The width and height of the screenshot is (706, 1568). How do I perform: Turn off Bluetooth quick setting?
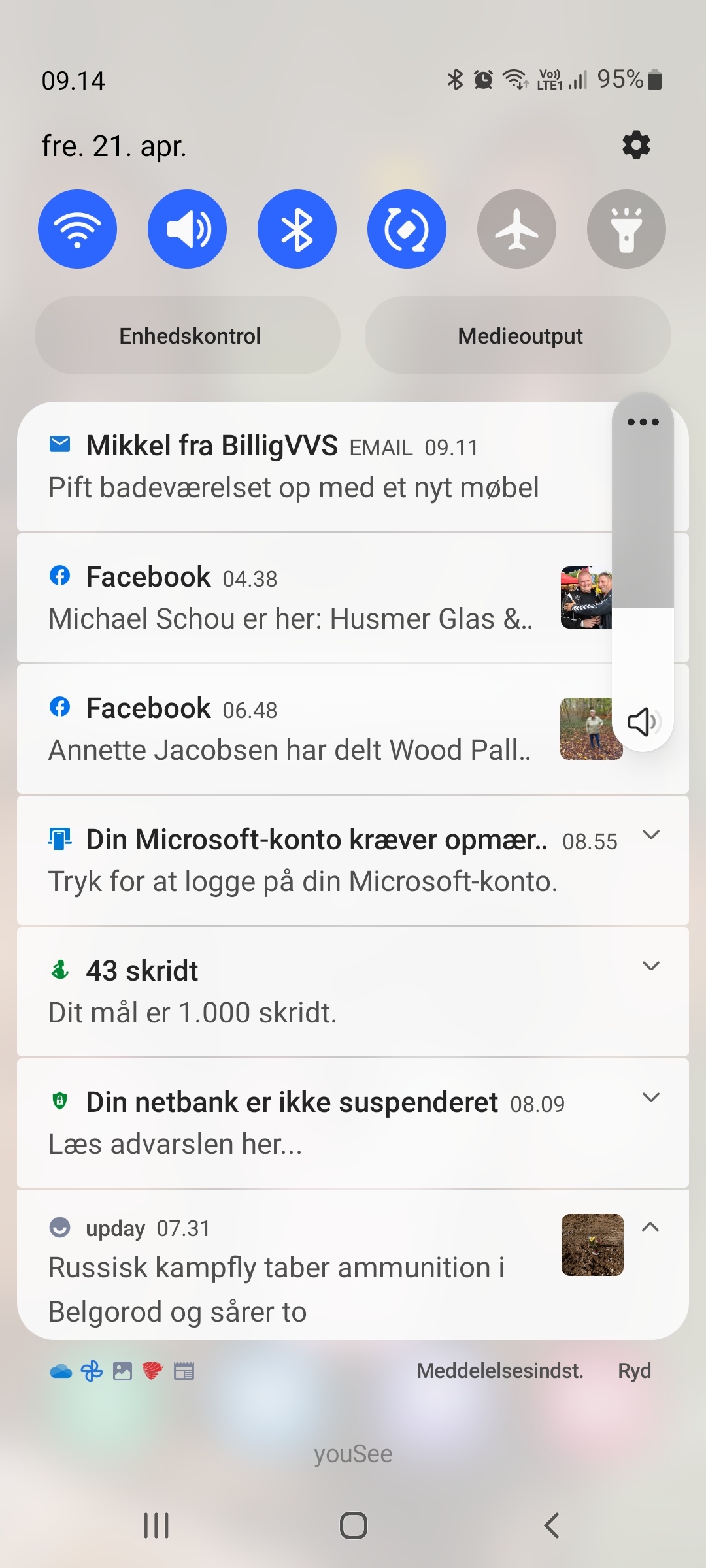297,229
